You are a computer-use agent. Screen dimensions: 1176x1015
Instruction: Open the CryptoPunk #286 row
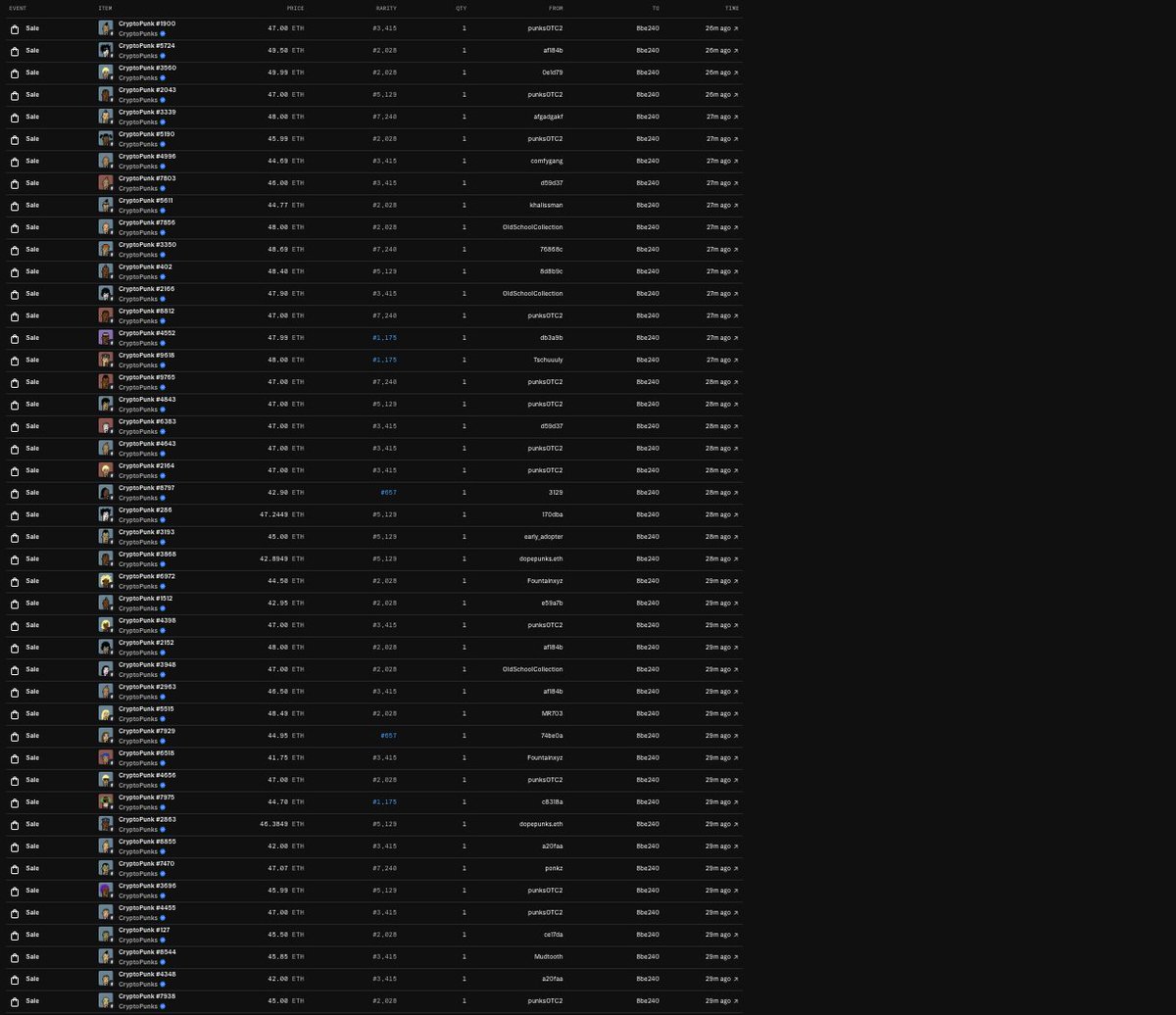(145, 509)
